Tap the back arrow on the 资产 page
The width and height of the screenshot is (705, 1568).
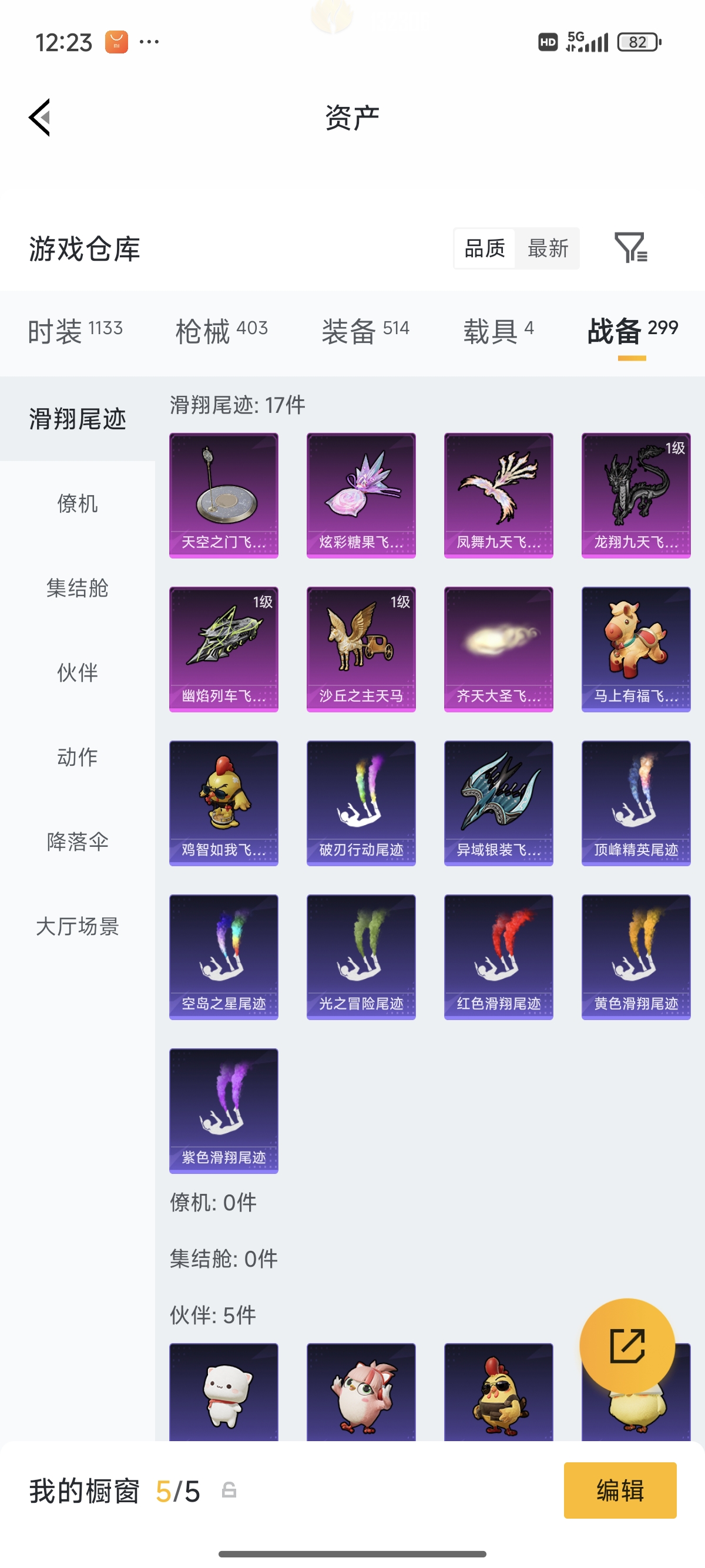tap(39, 117)
